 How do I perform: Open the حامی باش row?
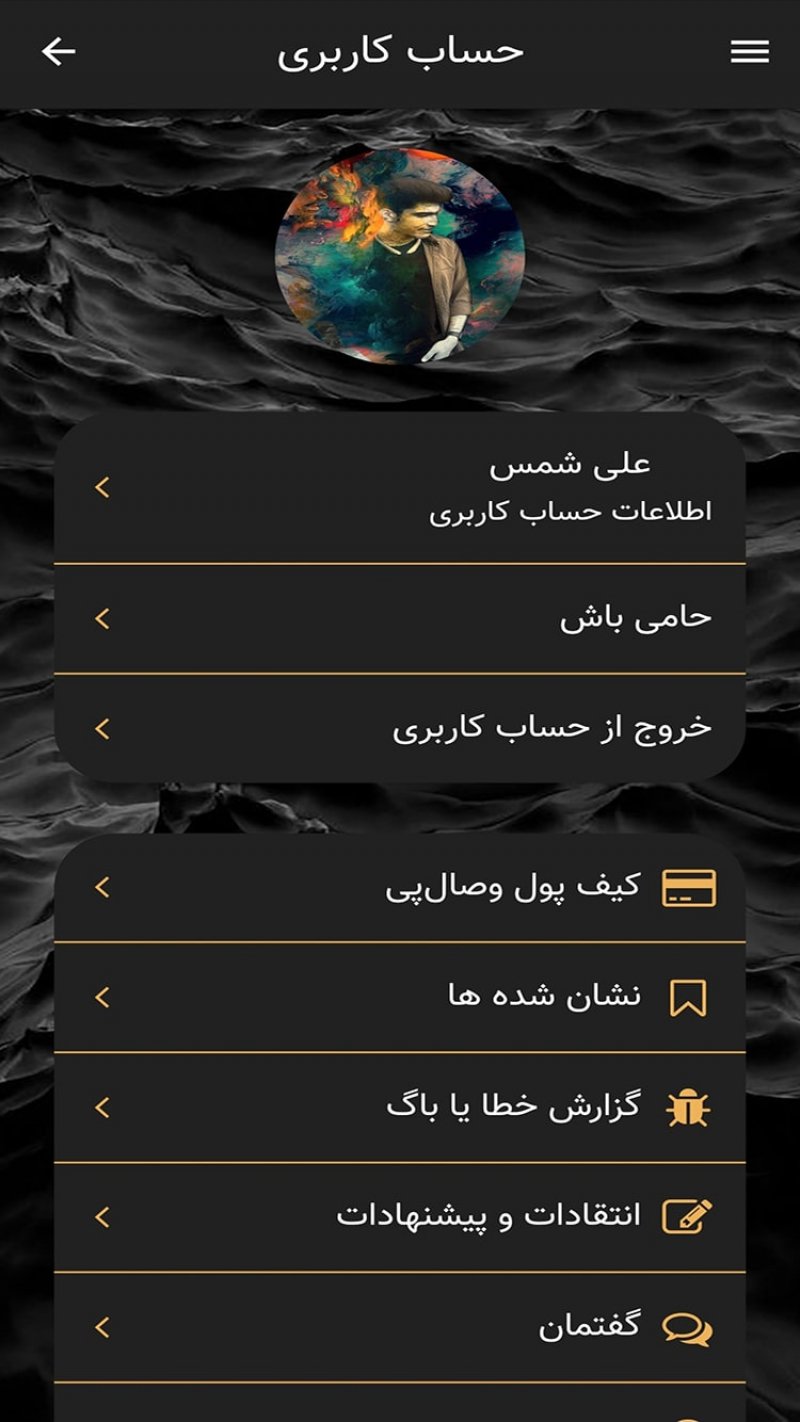[400, 619]
